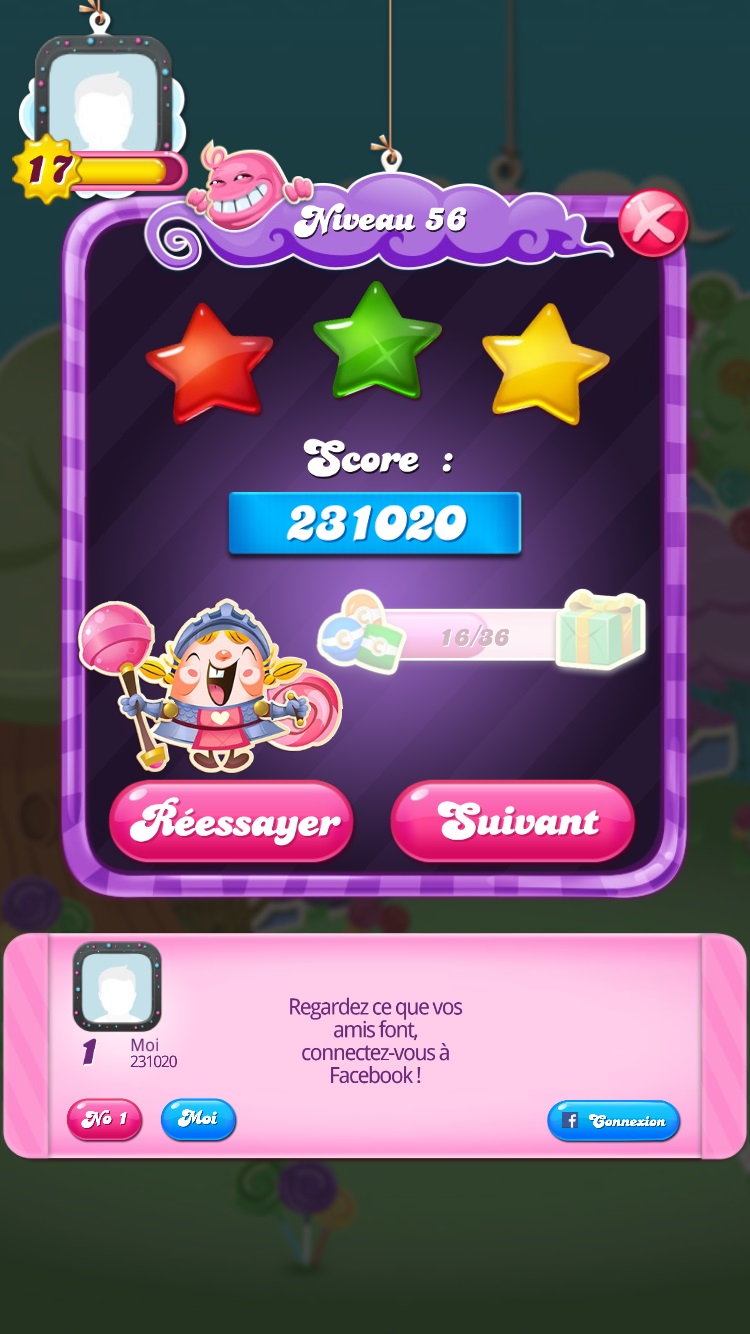750x1334 pixels.
Task: Tap Réessayer to replay the level
Action: click(231, 822)
